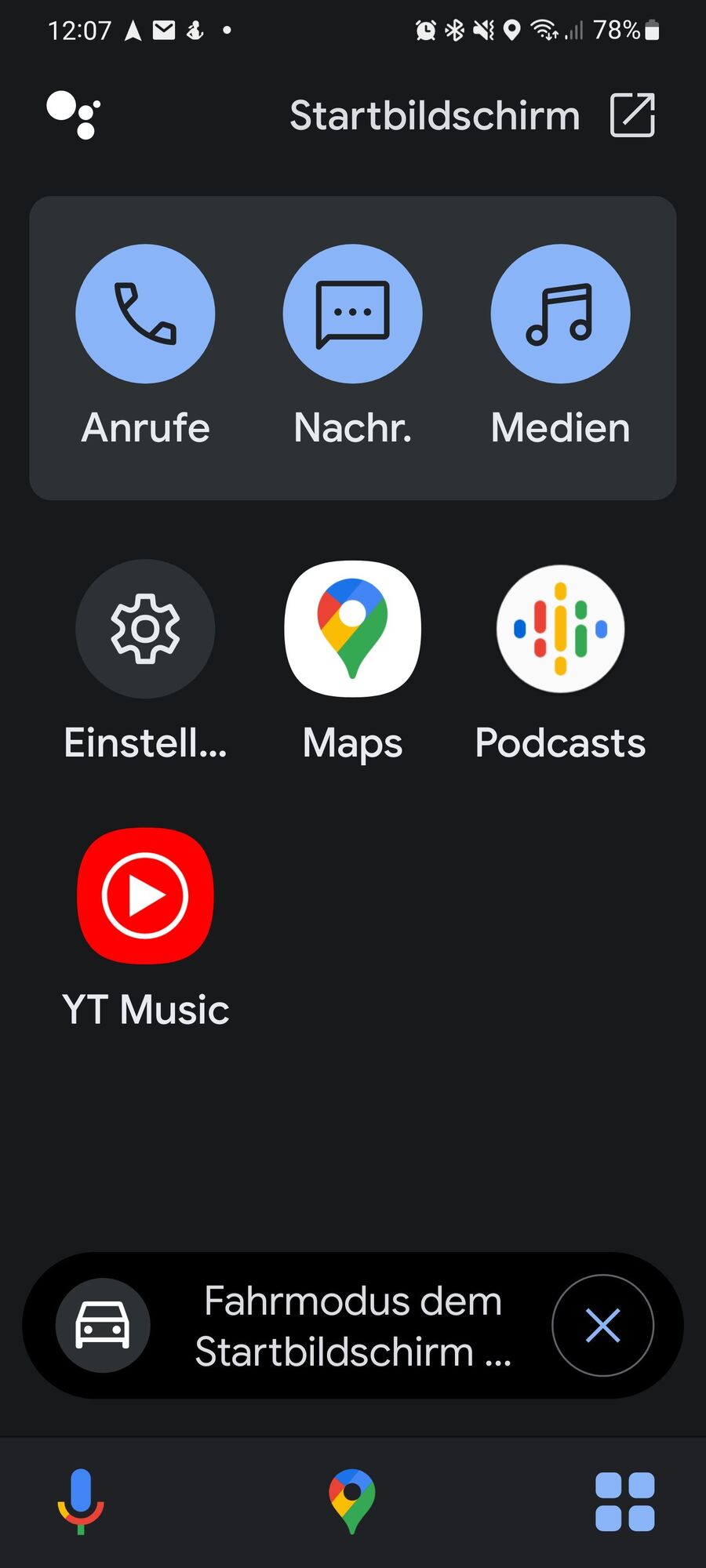Launch Podcasts app
The width and height of the screenshot is (706, 1568).
560,629
